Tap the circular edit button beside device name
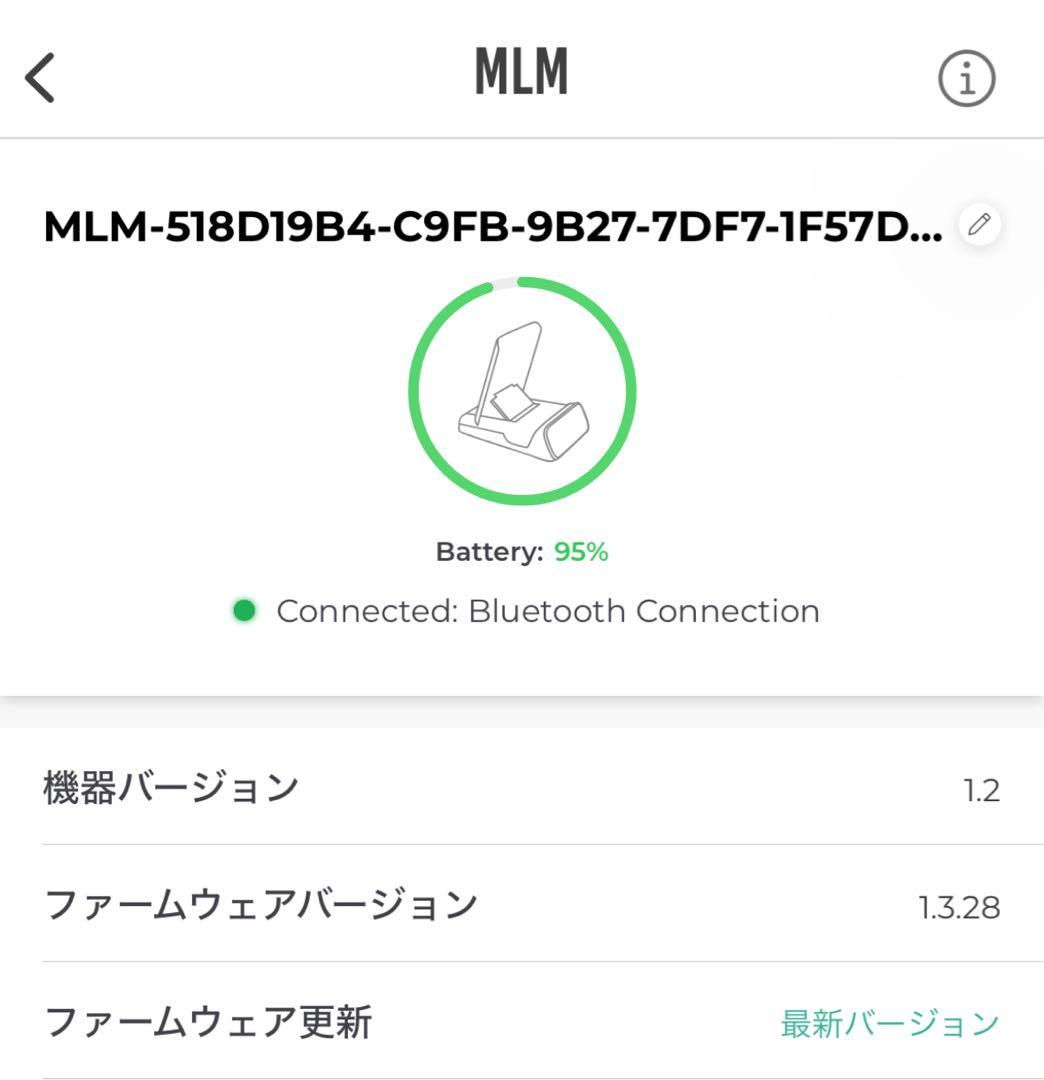1044x1080 pixels. coord(978,225)
